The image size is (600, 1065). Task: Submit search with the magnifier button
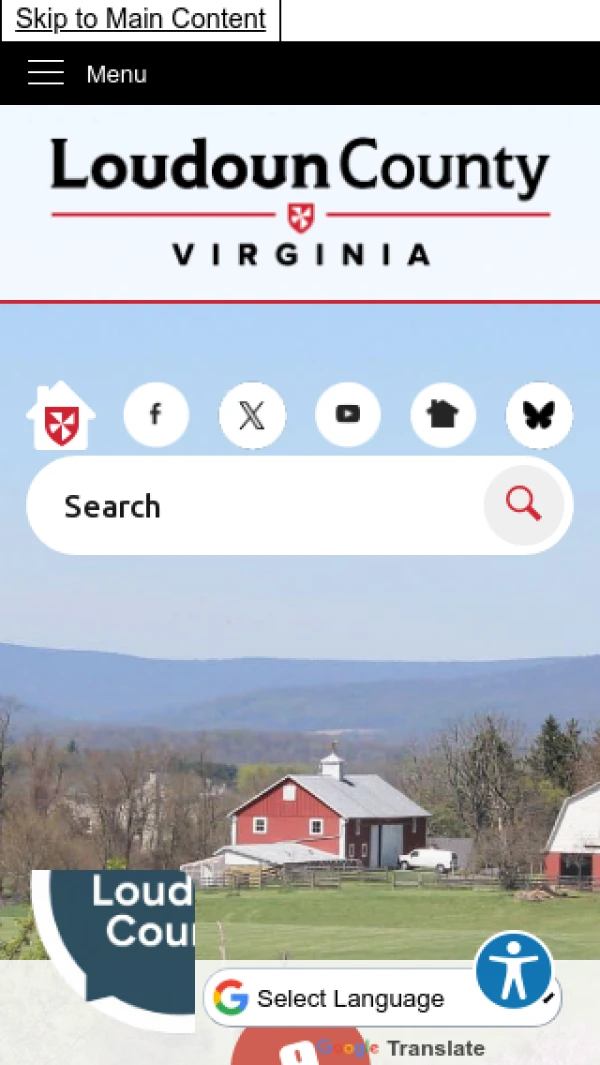click(x=523, y=505)
